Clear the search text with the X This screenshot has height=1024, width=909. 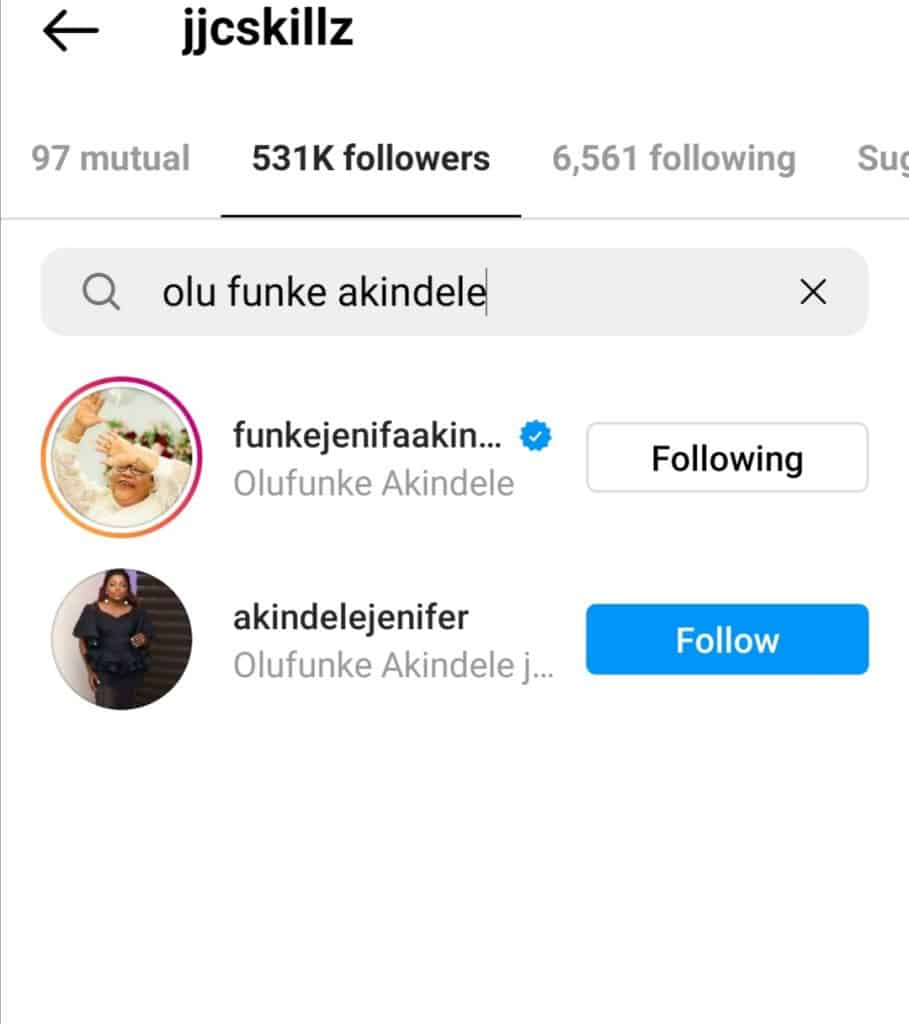point(814,293)
